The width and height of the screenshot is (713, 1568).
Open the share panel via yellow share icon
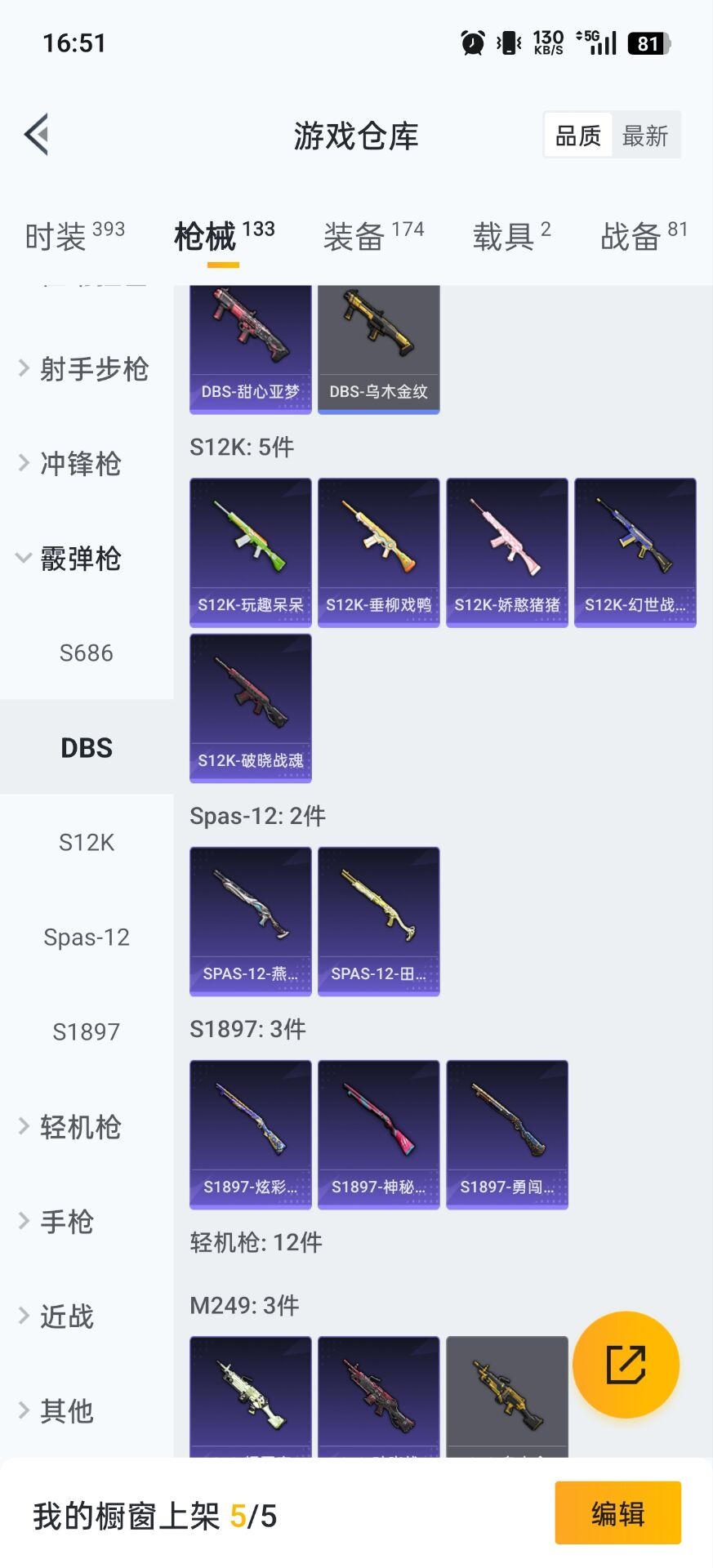(626, 1365)
